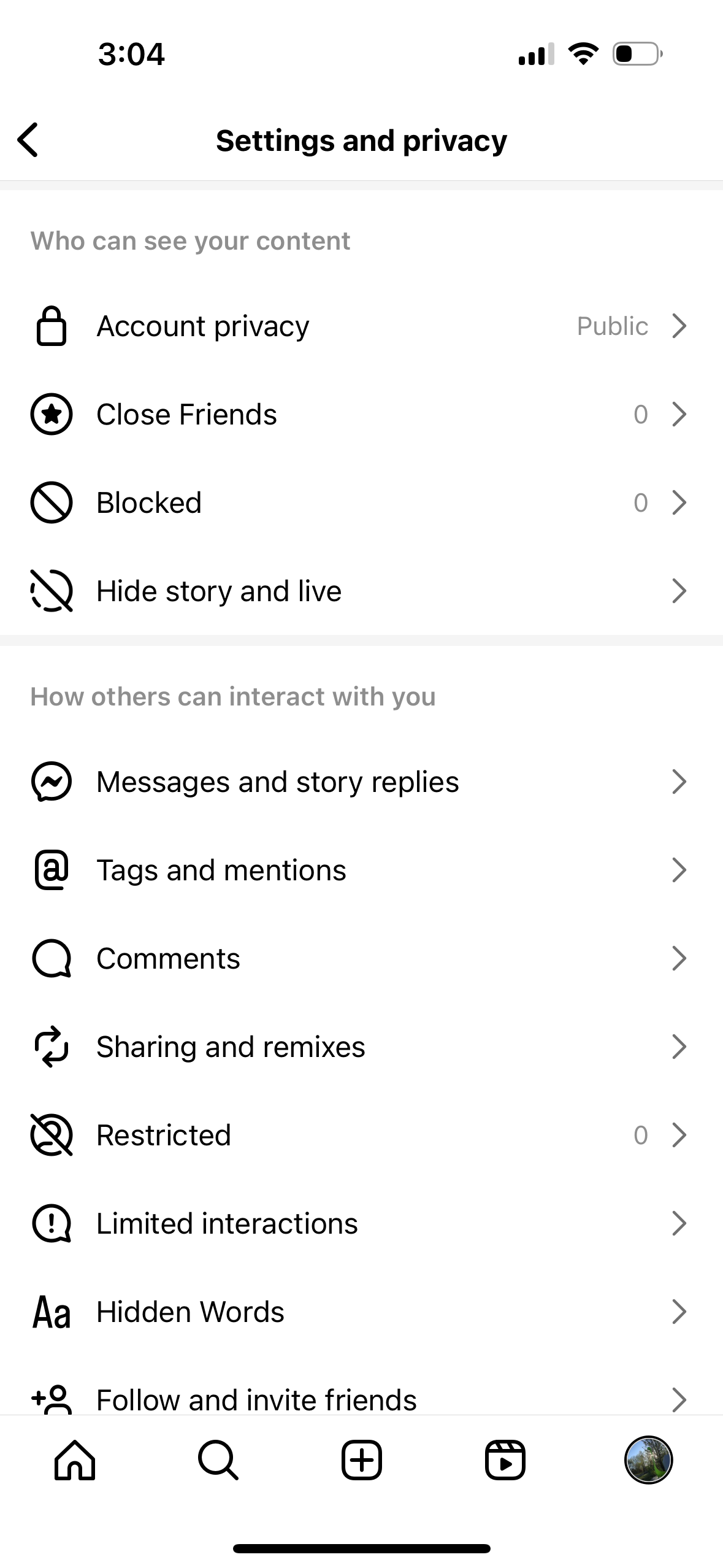723x1568 pixels.
Task: Select the Hidden Words Aa icon
Action: (x=52, y=1312)
